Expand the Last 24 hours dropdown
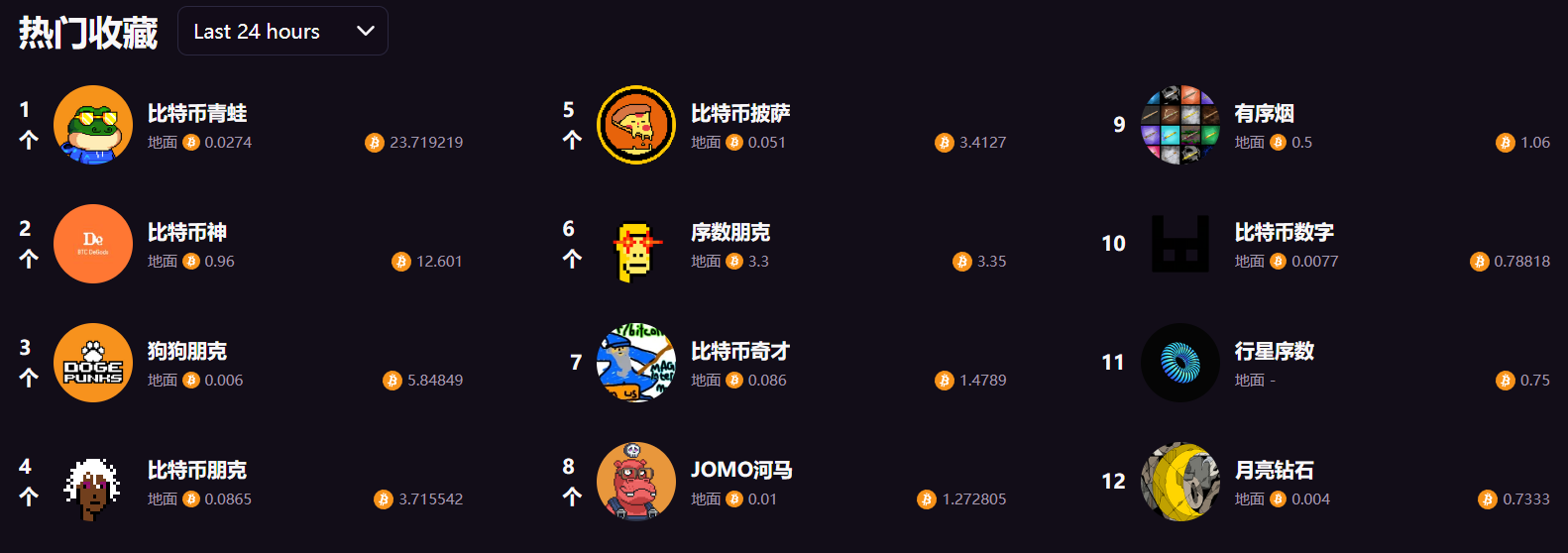The height and width of the screenshot is (553, 1568). pos(282,32)
